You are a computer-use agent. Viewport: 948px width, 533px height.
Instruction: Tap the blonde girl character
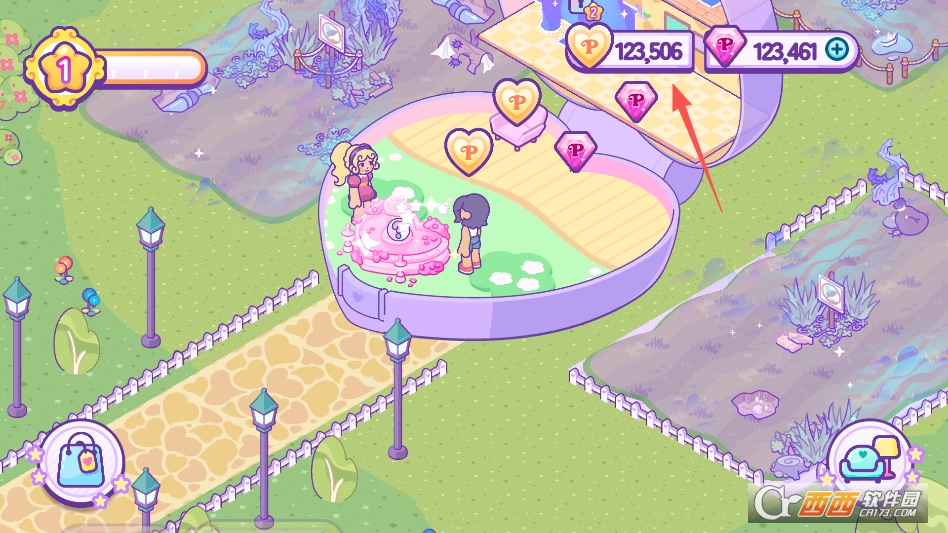pos(361,177)
